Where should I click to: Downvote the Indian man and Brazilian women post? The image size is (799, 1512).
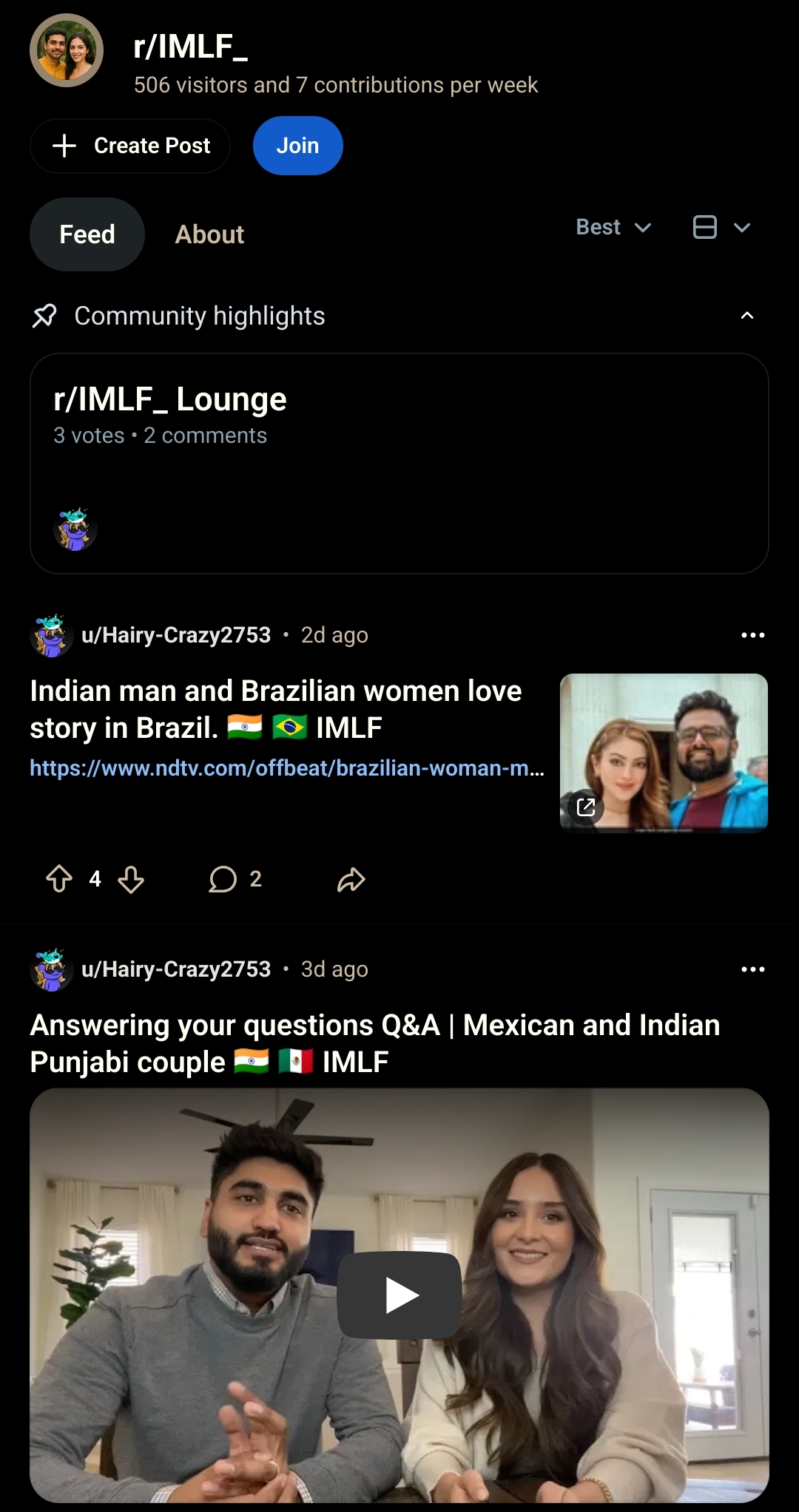coord(131,879)
